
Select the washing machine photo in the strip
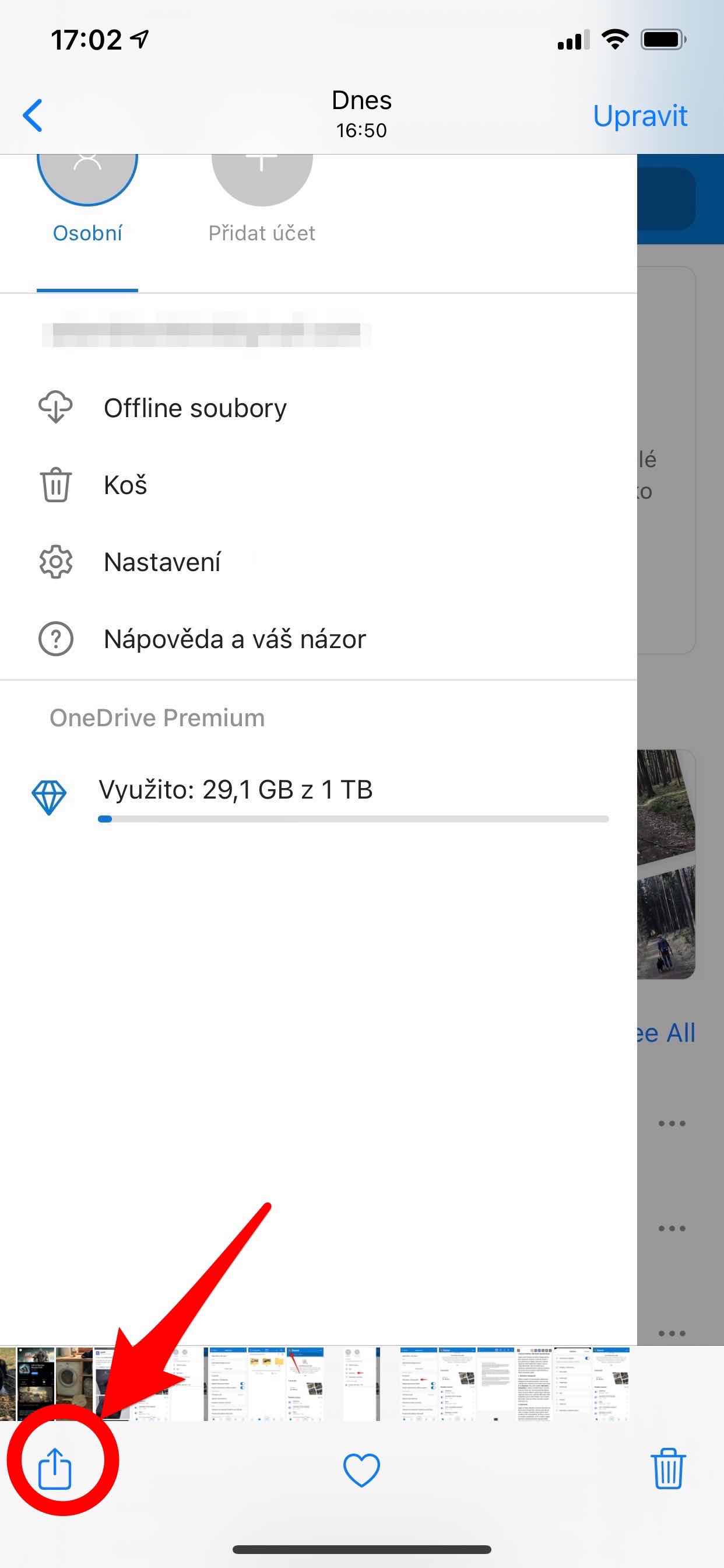[x=73, y=1384]
